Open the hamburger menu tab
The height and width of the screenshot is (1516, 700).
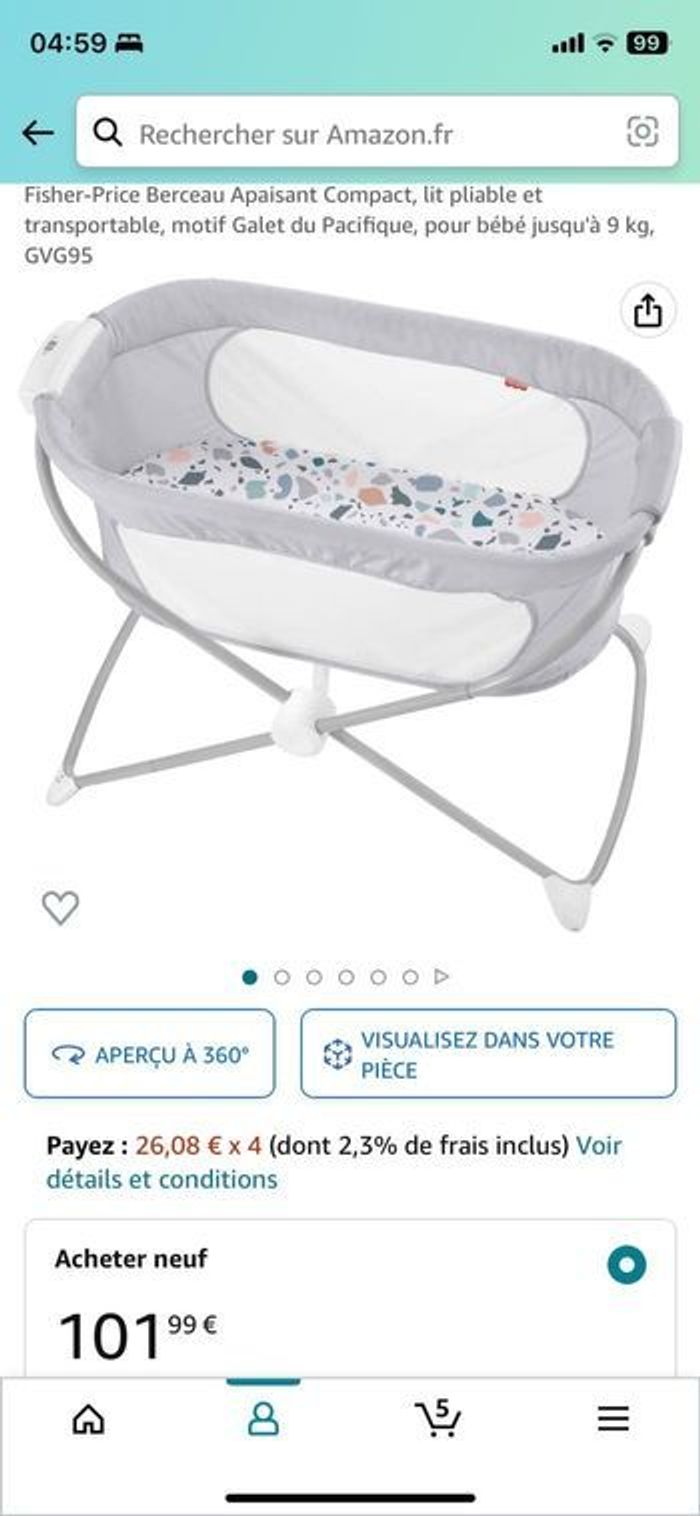click(613, 1418)
